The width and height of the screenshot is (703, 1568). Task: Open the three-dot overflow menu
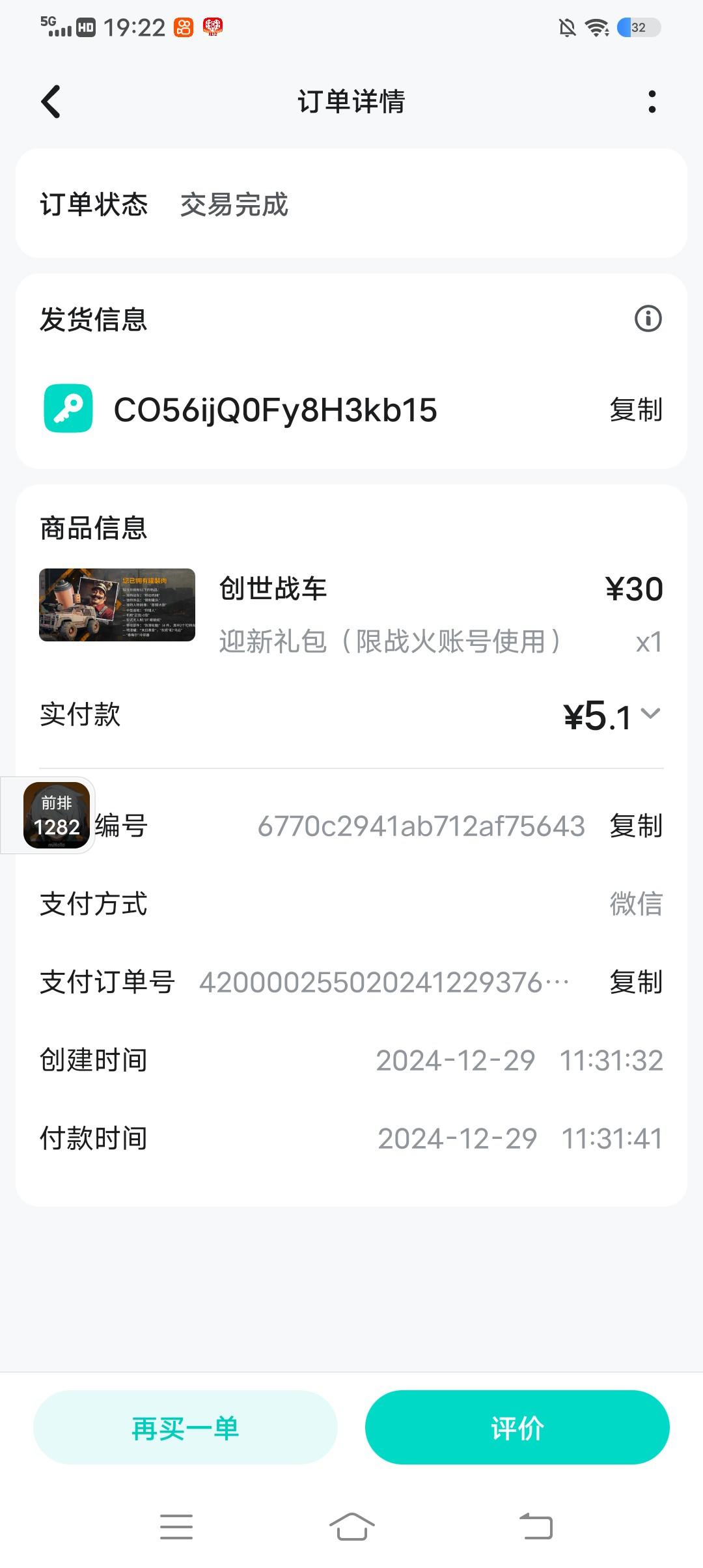(x=652, y=102)
